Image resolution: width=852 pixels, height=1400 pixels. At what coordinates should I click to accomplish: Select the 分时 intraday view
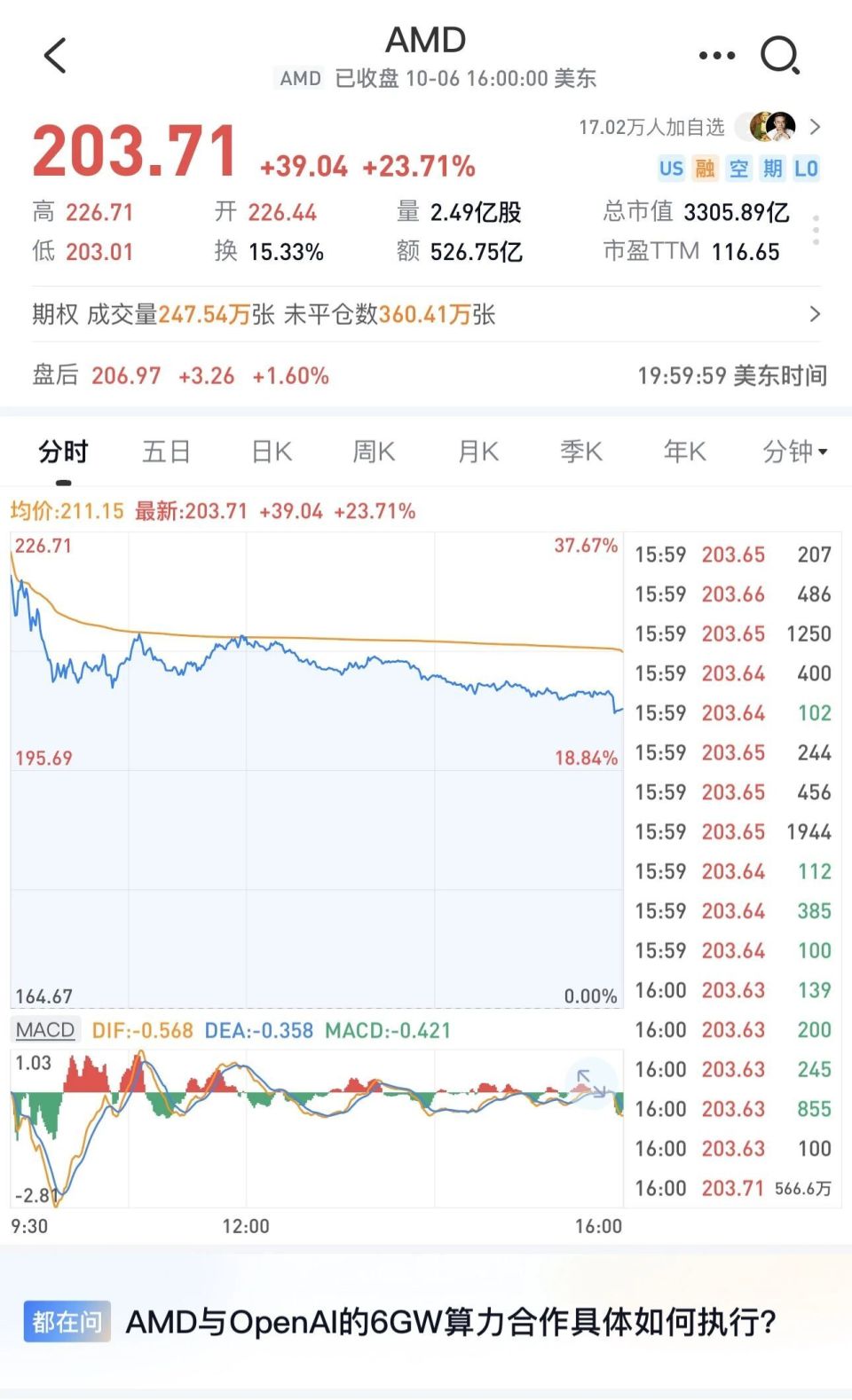click(63, 452)
